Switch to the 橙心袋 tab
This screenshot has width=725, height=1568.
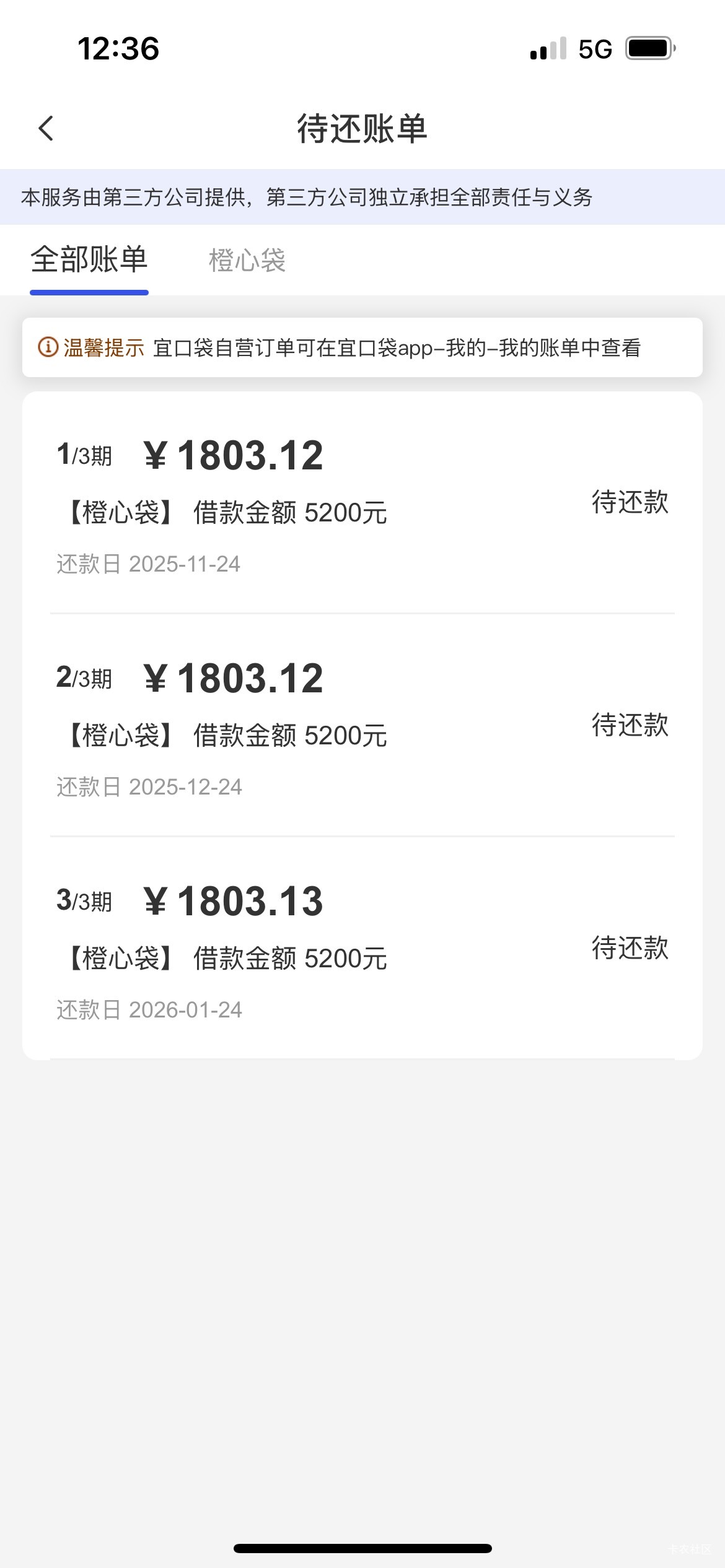pyautogui.click(x=247, y=260)
